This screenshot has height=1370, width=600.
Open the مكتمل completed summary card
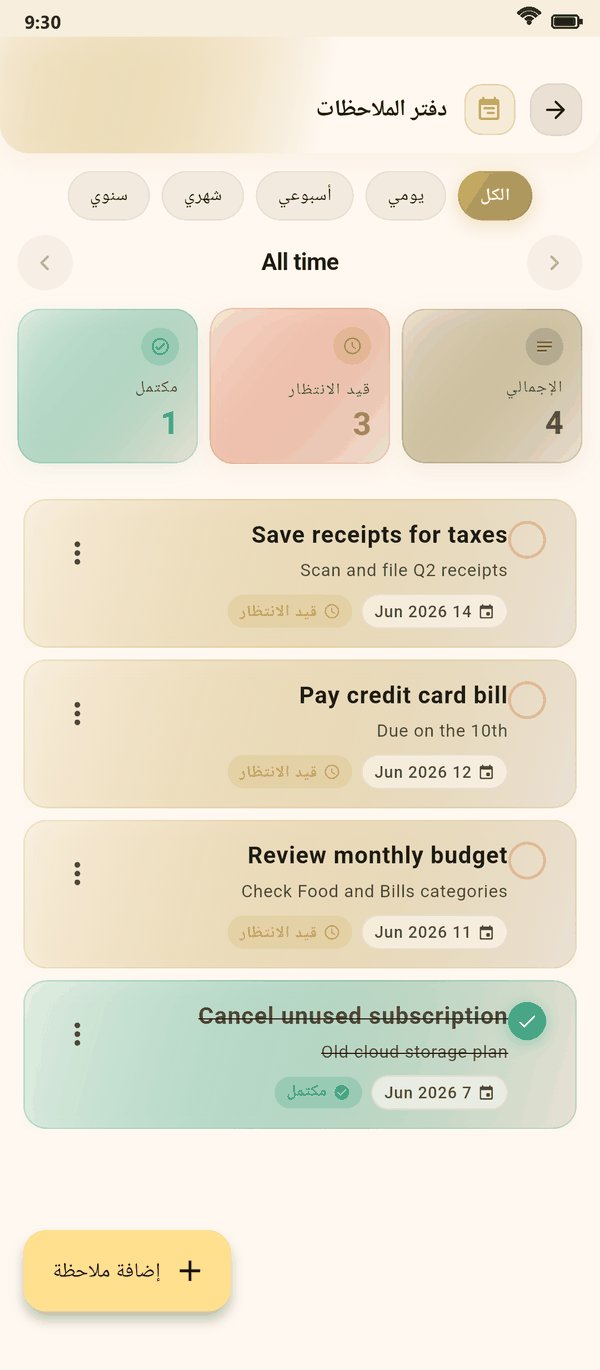click(108, 386)
